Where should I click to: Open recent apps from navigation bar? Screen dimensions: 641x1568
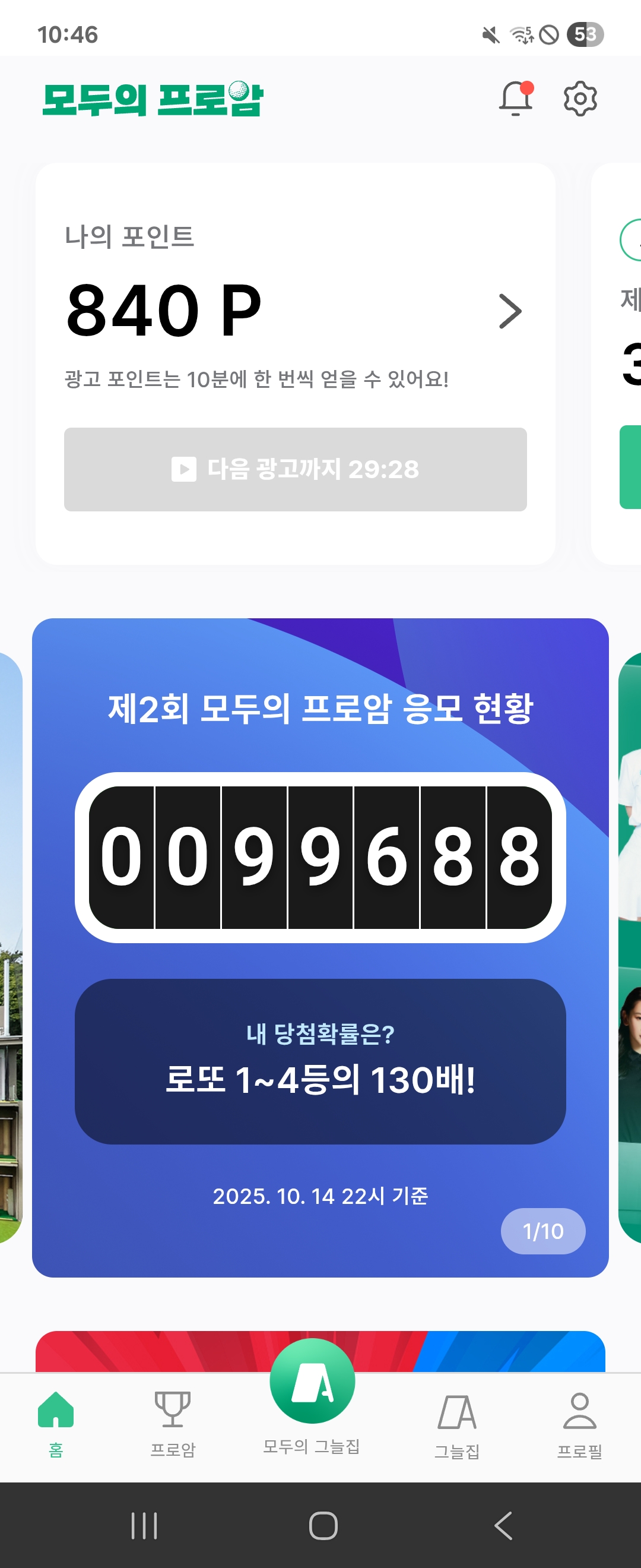point(144,1525)
